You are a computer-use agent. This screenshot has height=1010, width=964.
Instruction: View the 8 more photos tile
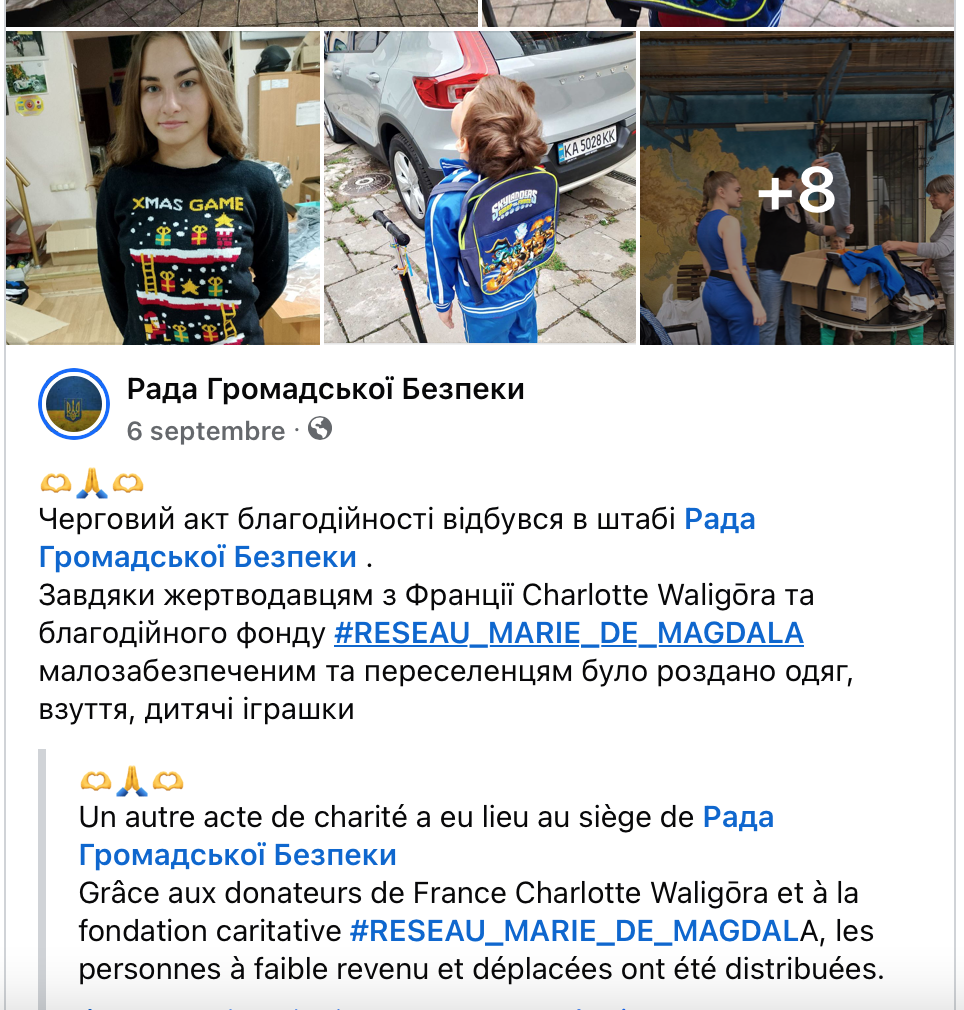coord(796,188)
